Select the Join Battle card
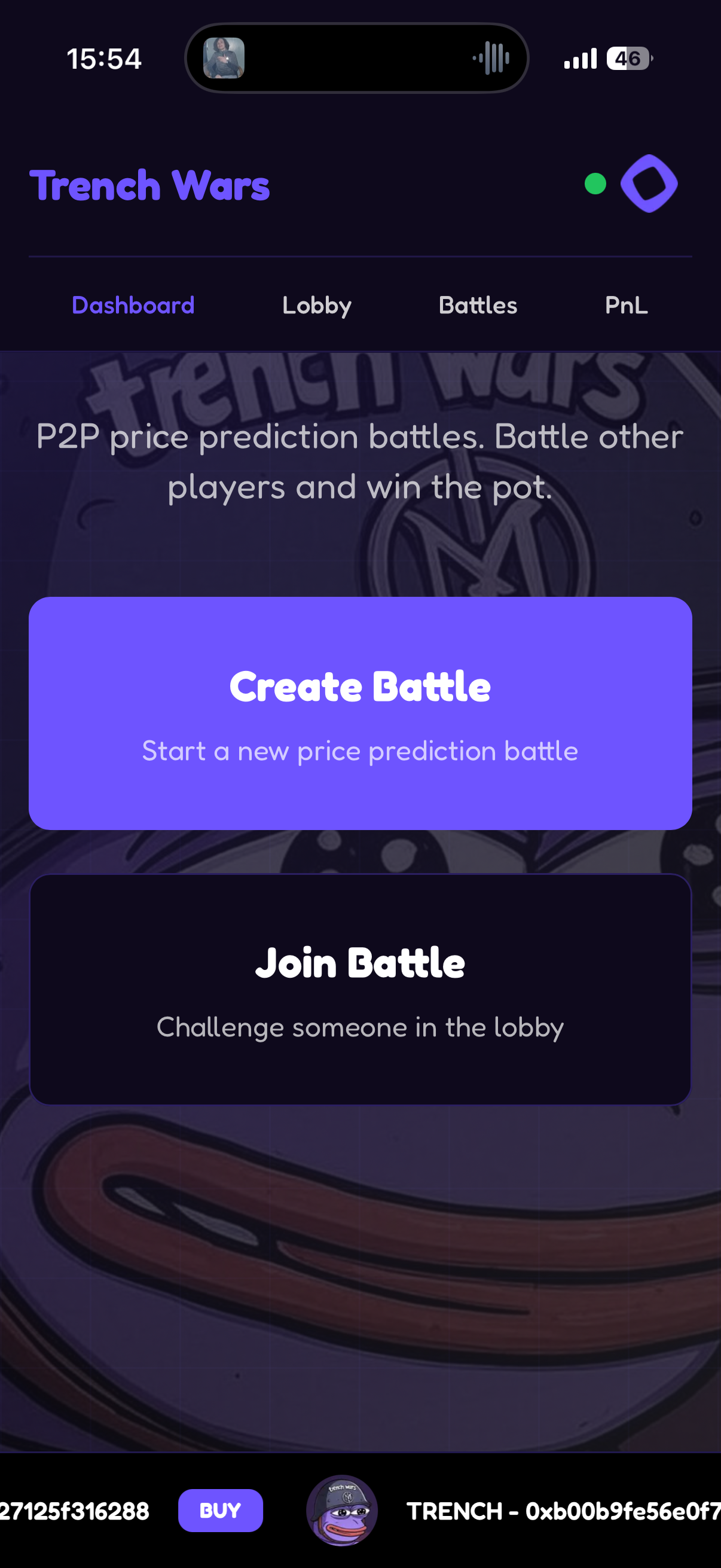Viewport: 721px width, 1568px height. [x=360, y=989]
